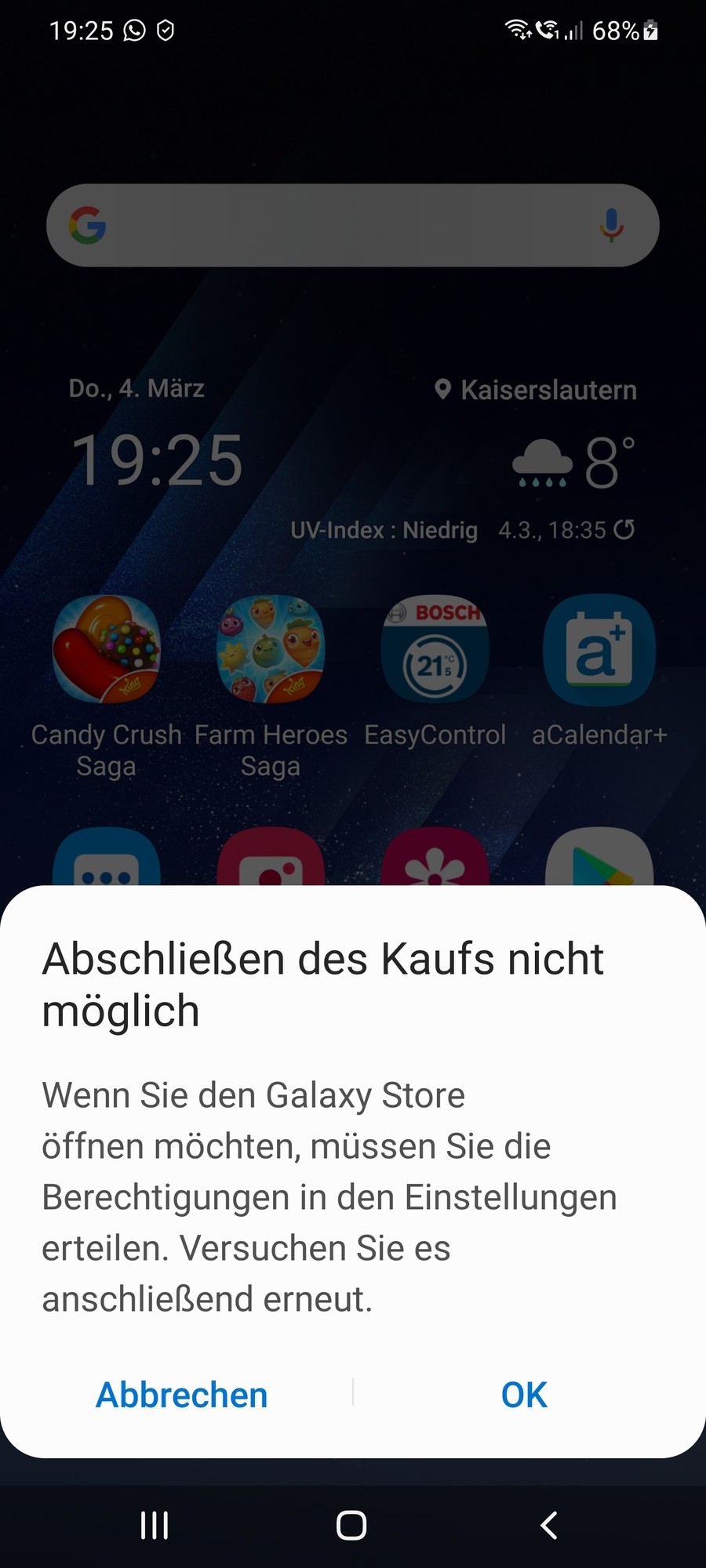This screenshot has width=706, height=1568.
Task: Go to the home screen
Action: (x=351, y=1526)
